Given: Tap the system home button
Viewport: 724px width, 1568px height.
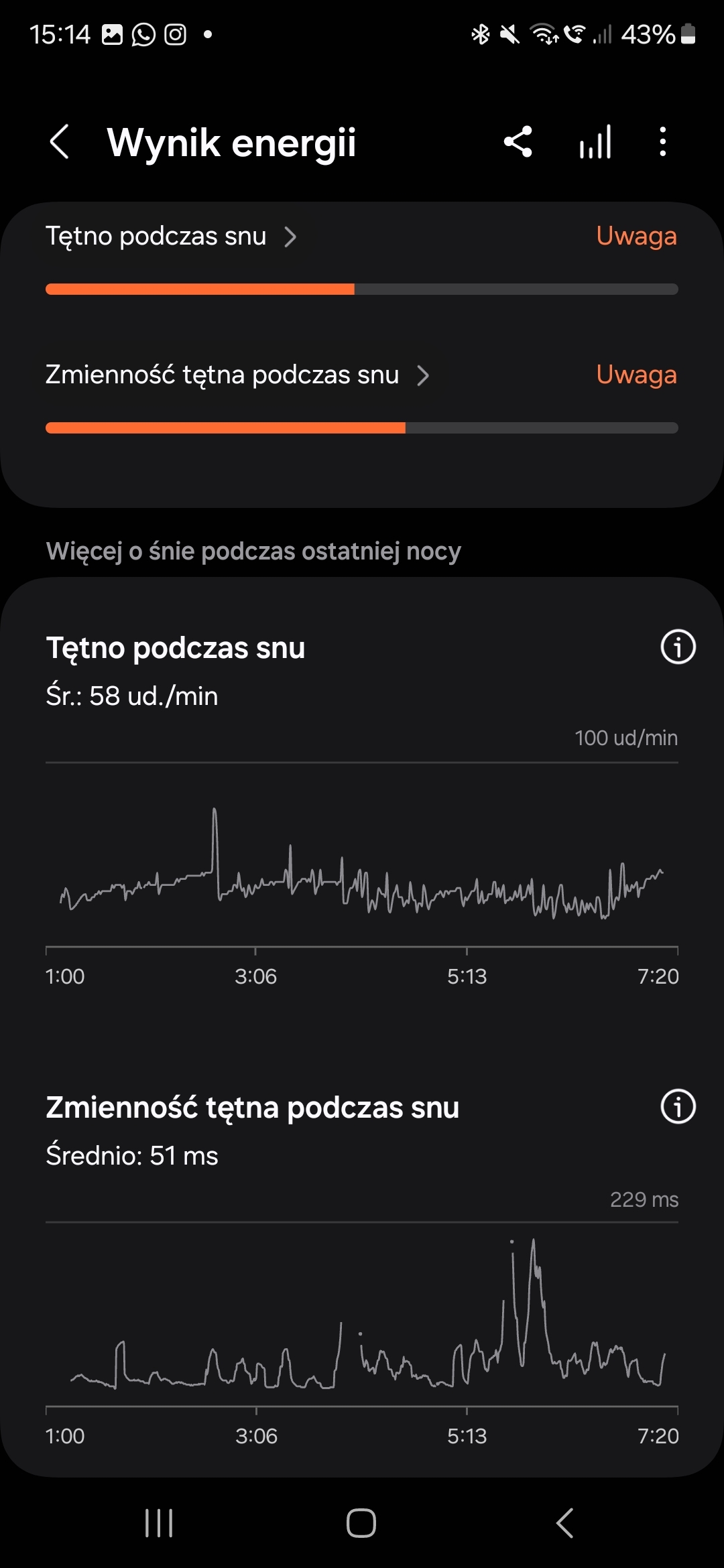Looking at the screenshot, I should tap(361, 1523).
